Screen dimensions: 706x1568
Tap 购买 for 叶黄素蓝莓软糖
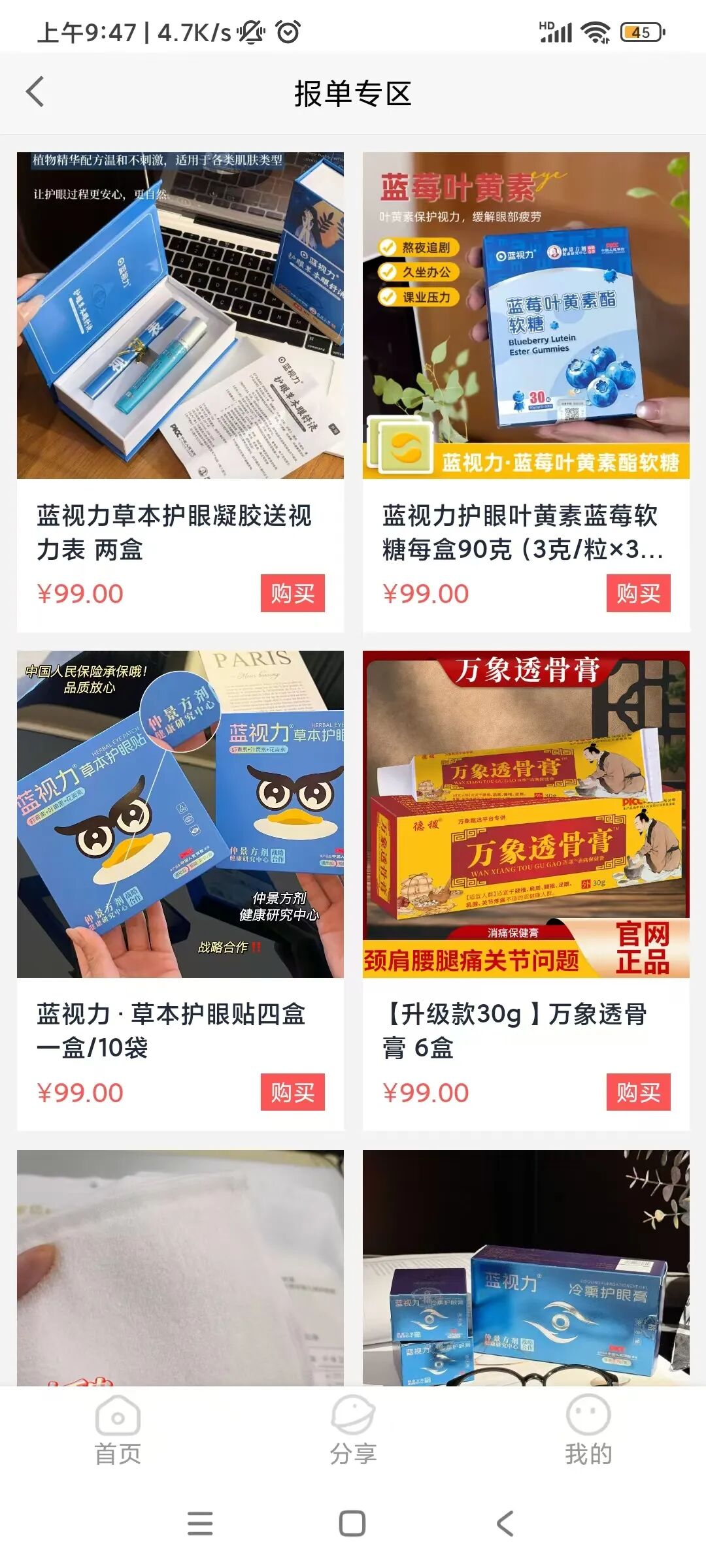(x=638, y=593)
